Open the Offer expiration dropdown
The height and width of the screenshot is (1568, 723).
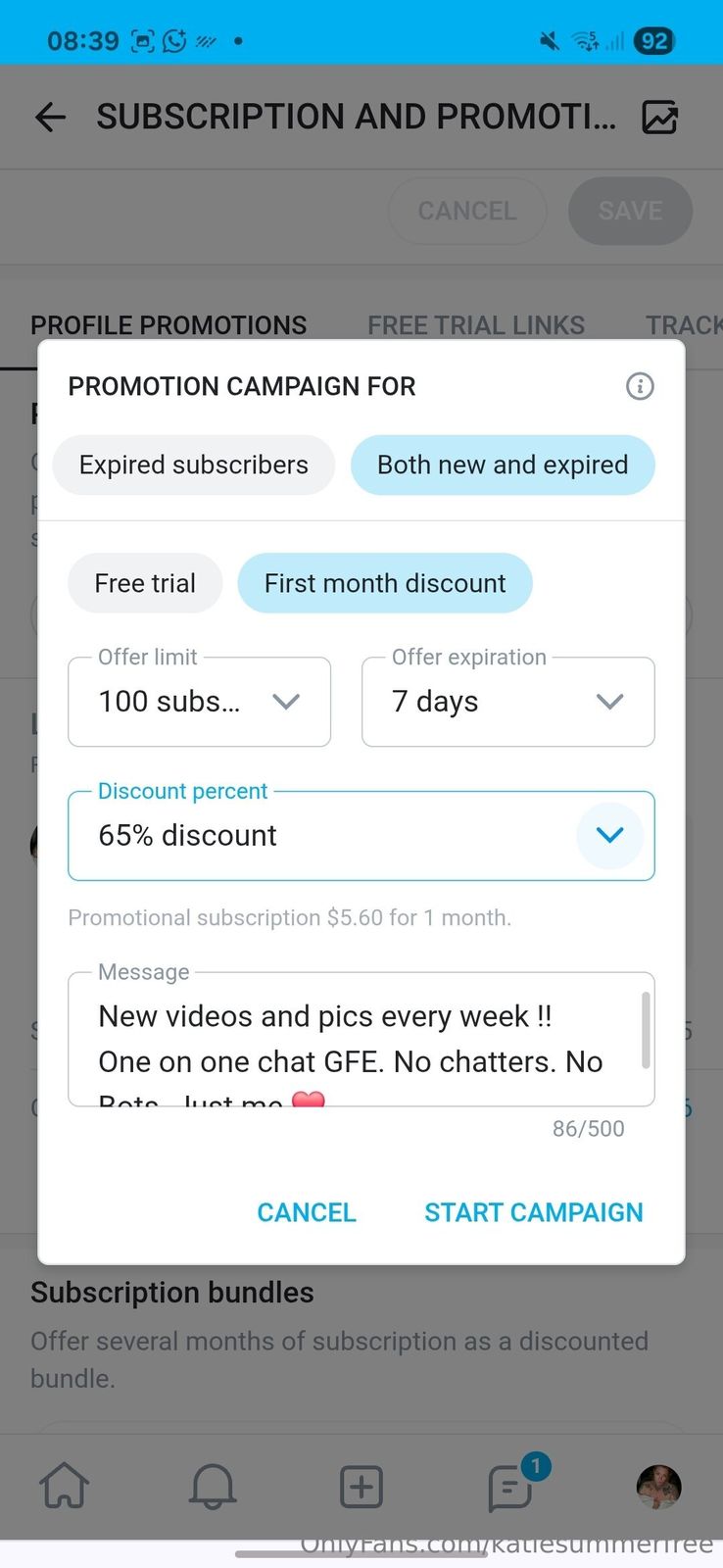pyautogui.click(x=507, y=702)
